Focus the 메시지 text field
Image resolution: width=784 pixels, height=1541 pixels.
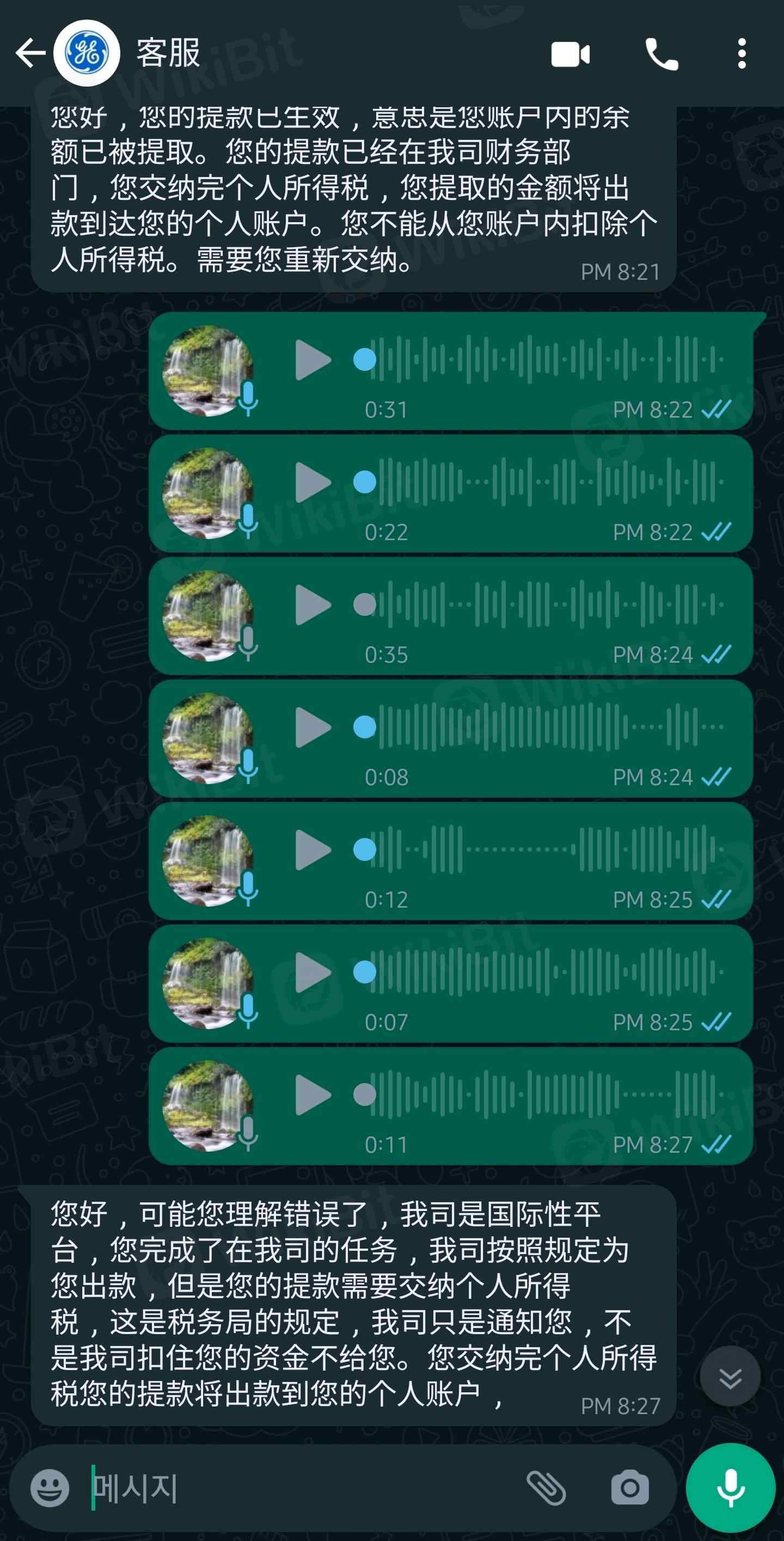(x=299, y=1488)
